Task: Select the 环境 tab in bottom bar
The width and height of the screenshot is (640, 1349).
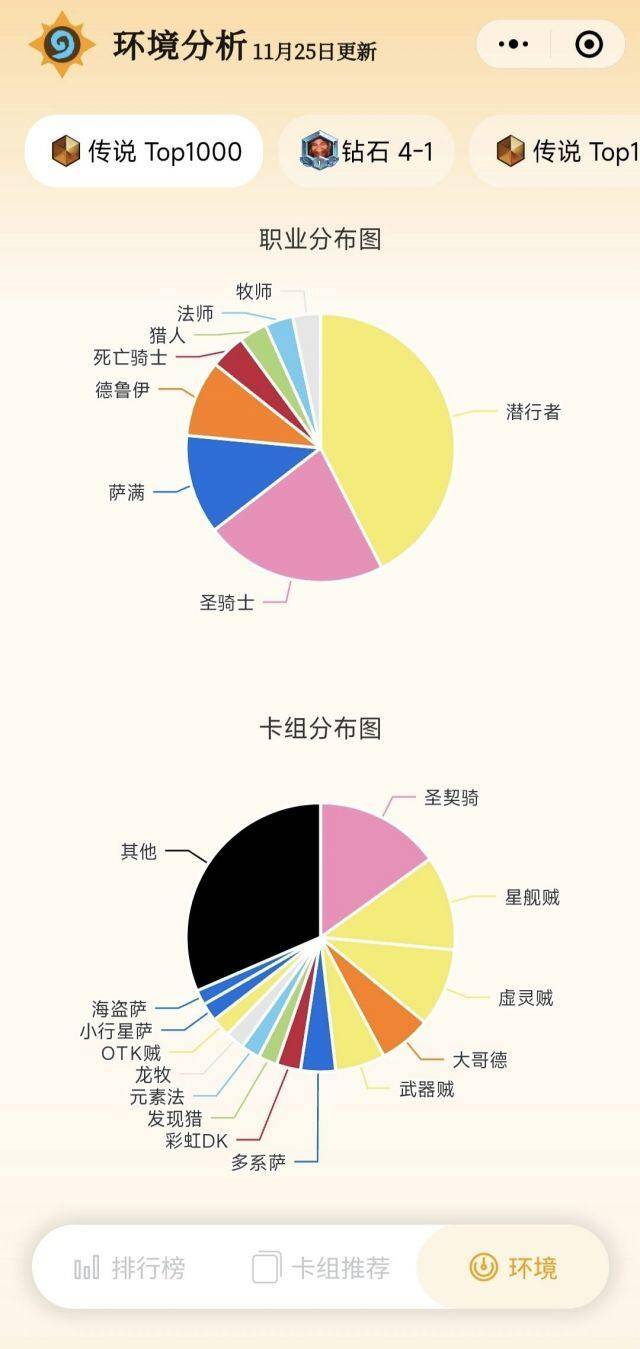Action: (x=513, y=1267)
